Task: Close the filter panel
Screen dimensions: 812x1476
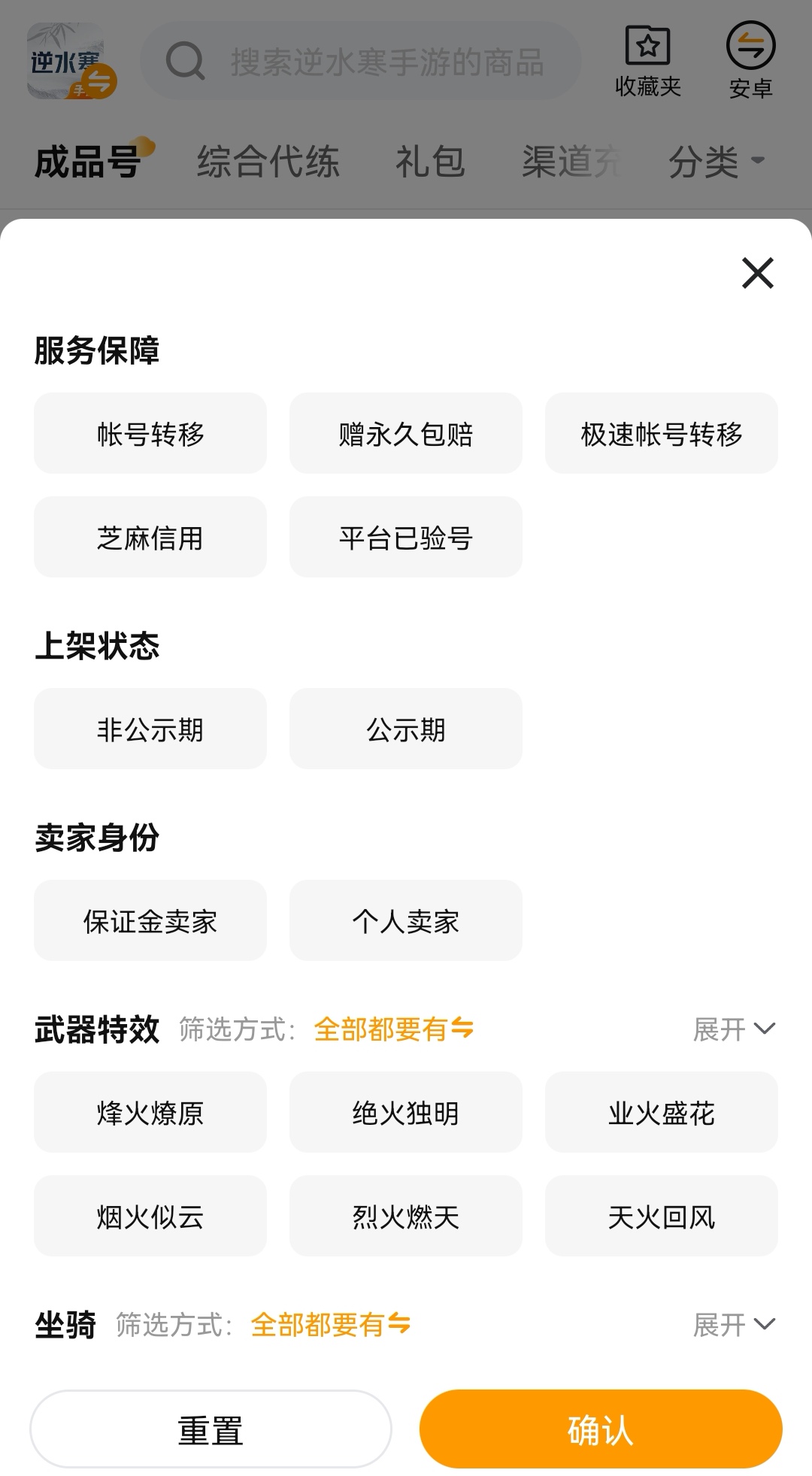Action: (757, 273)
